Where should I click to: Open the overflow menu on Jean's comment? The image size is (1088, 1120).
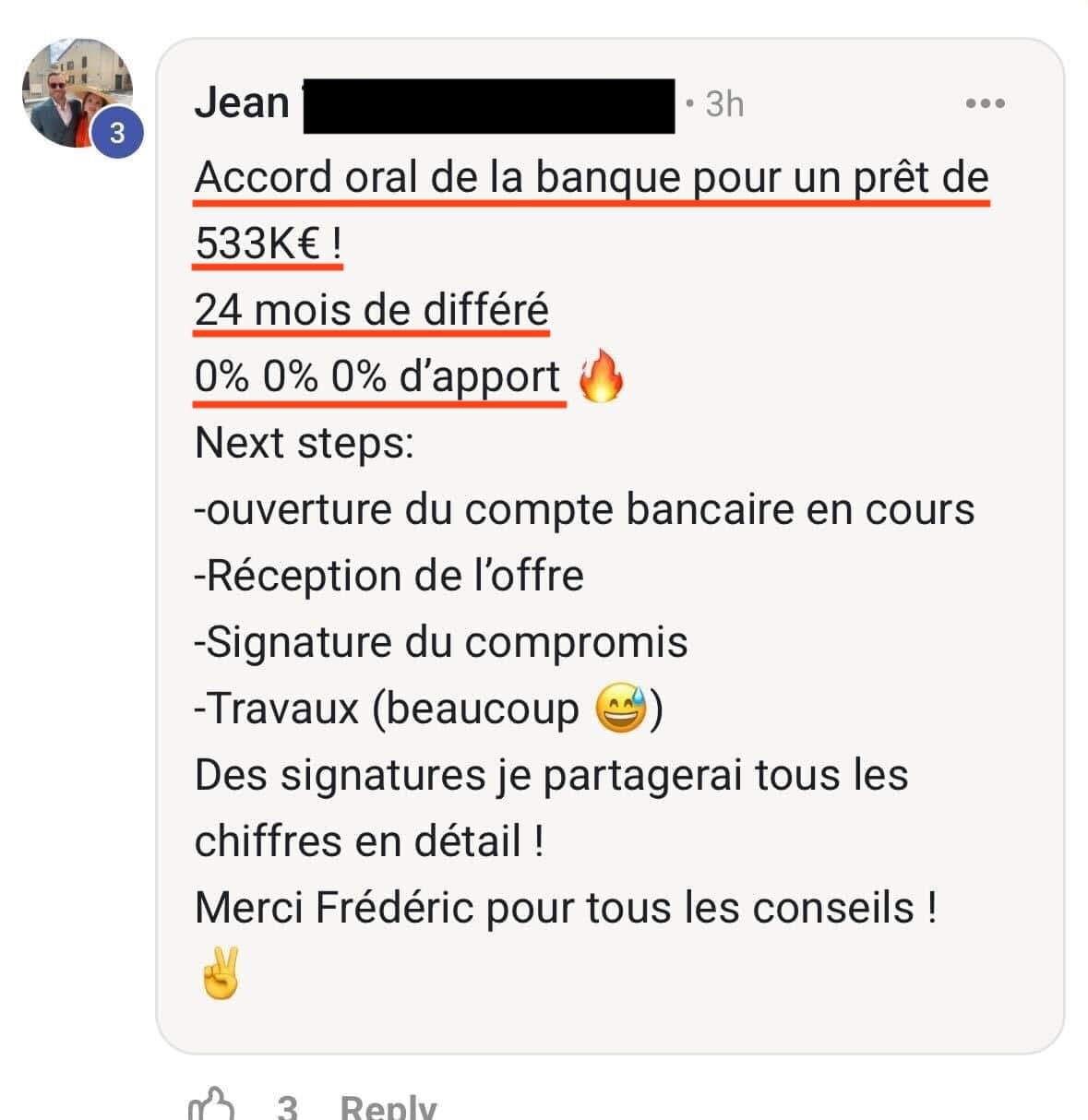[x=985, y=103]
